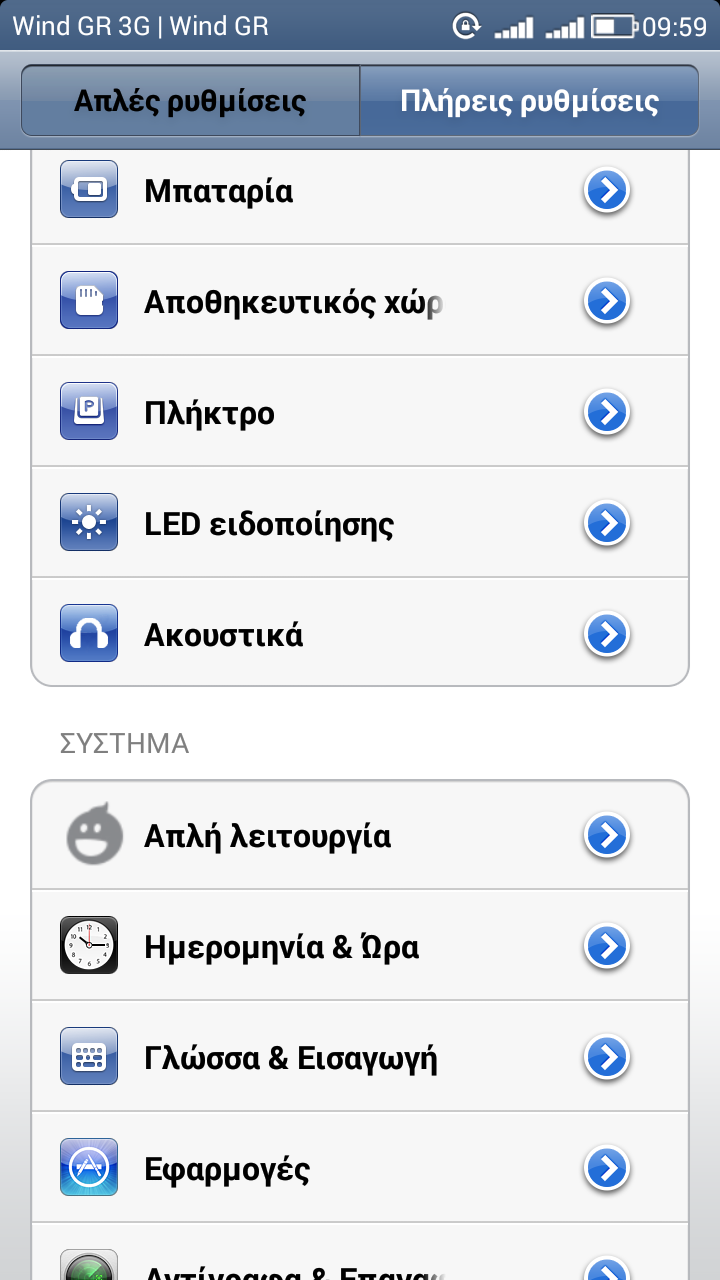Open Ακουστικά settings
Image resolution: width=720 pixels, height=1280 pixels.
pos(360,632)
